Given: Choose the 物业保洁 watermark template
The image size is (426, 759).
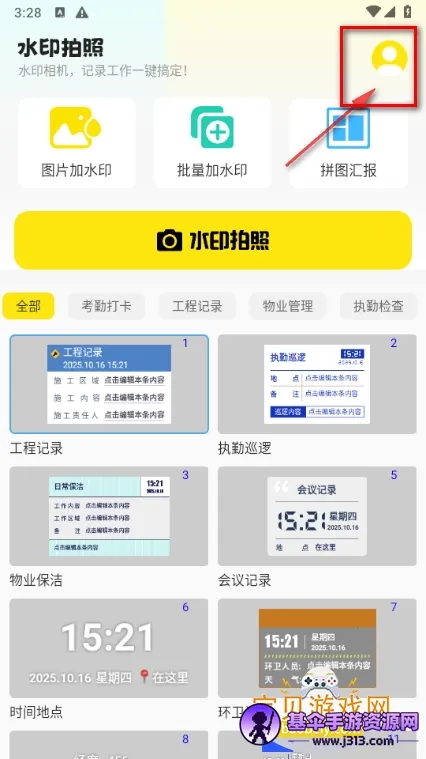Looking at the screenshot, I should [x=109, y=516].
